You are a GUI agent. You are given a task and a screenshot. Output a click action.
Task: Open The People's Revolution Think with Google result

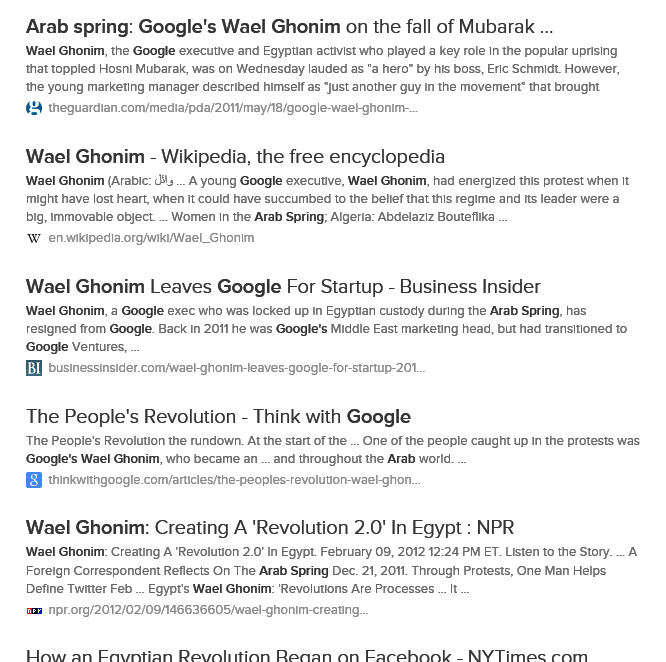tap(218, 417)
